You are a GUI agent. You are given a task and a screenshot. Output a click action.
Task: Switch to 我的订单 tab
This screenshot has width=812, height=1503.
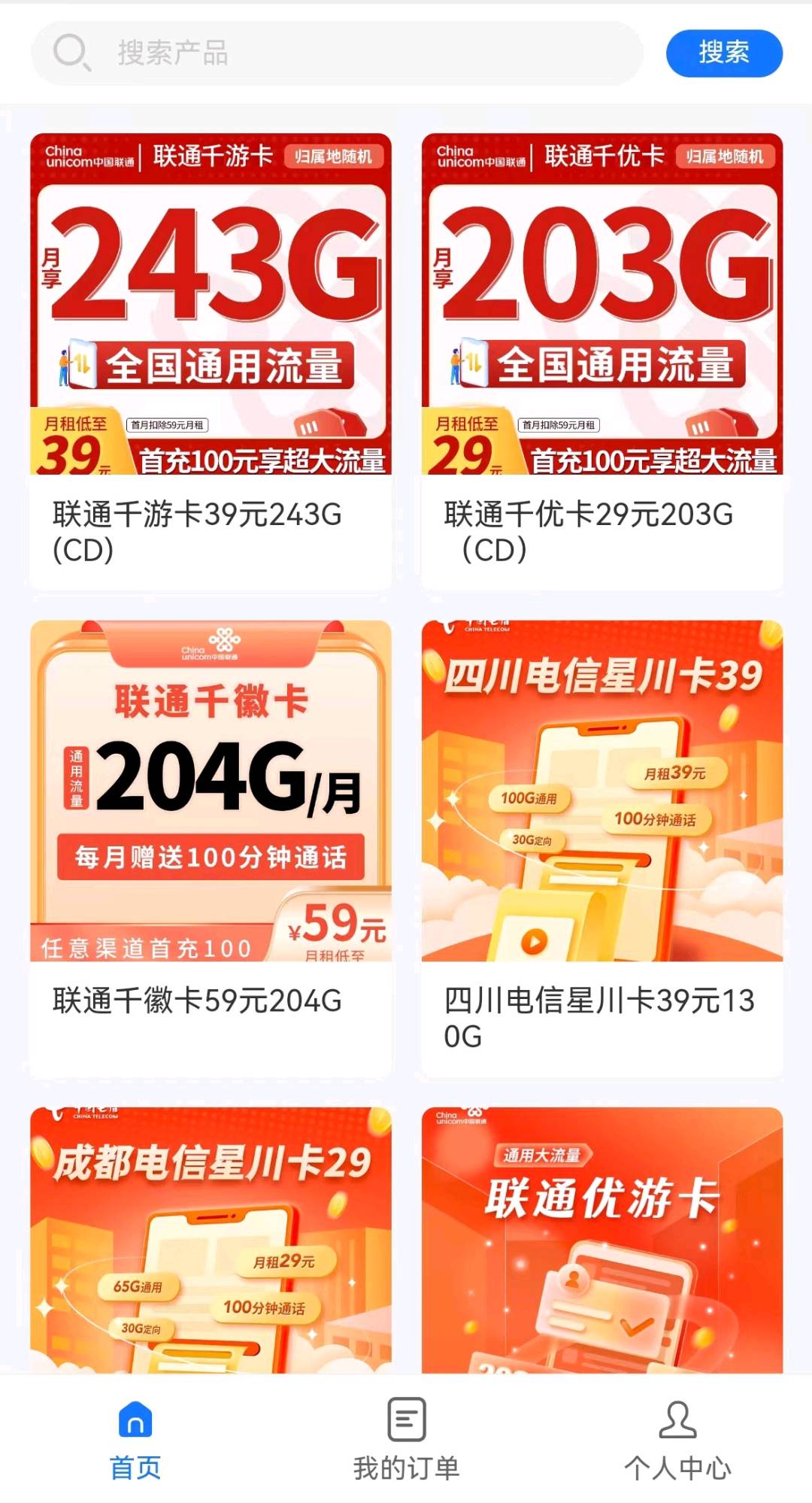[x=406, y=1439]
